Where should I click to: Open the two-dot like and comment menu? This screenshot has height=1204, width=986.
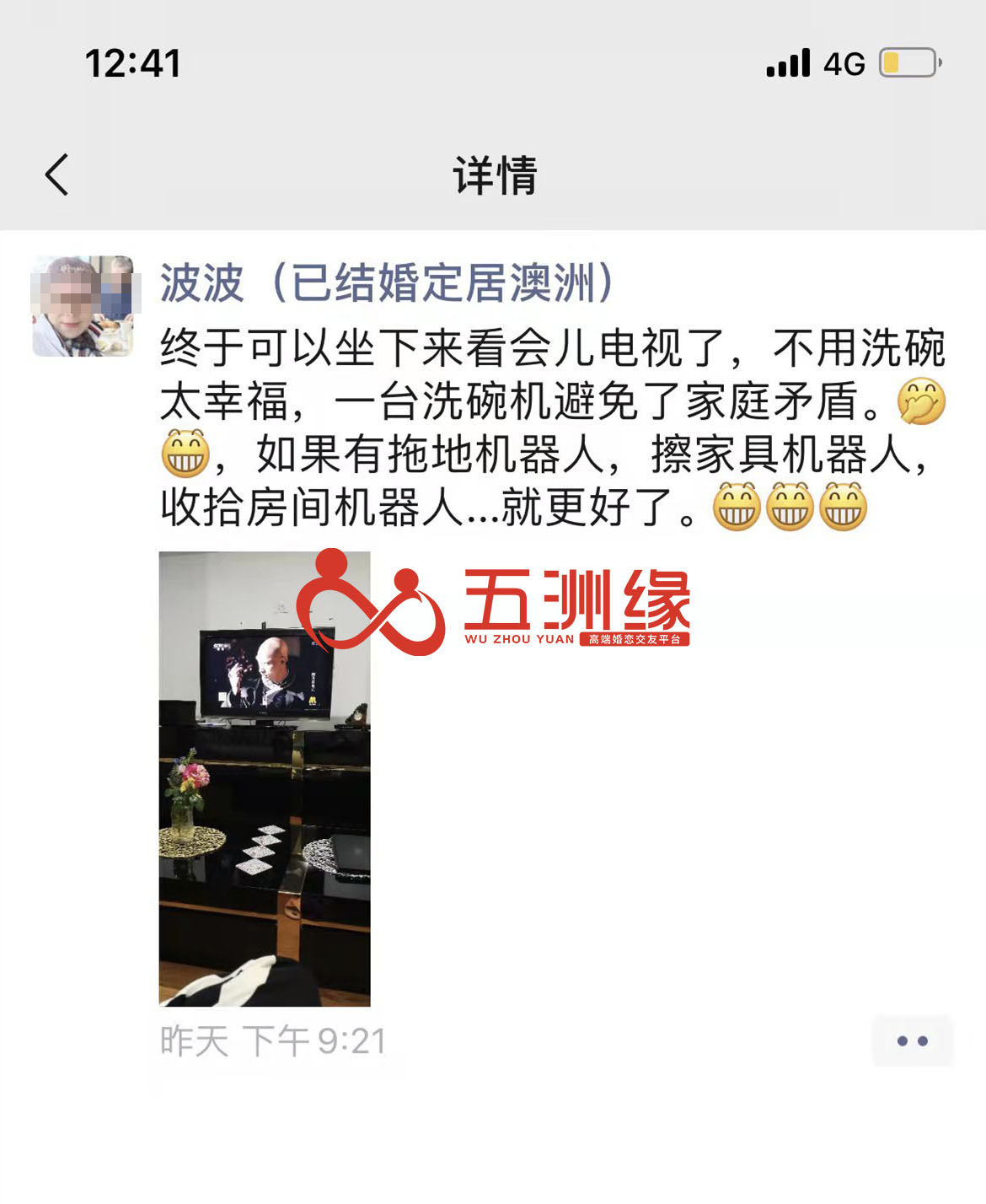coord(912,1041)
